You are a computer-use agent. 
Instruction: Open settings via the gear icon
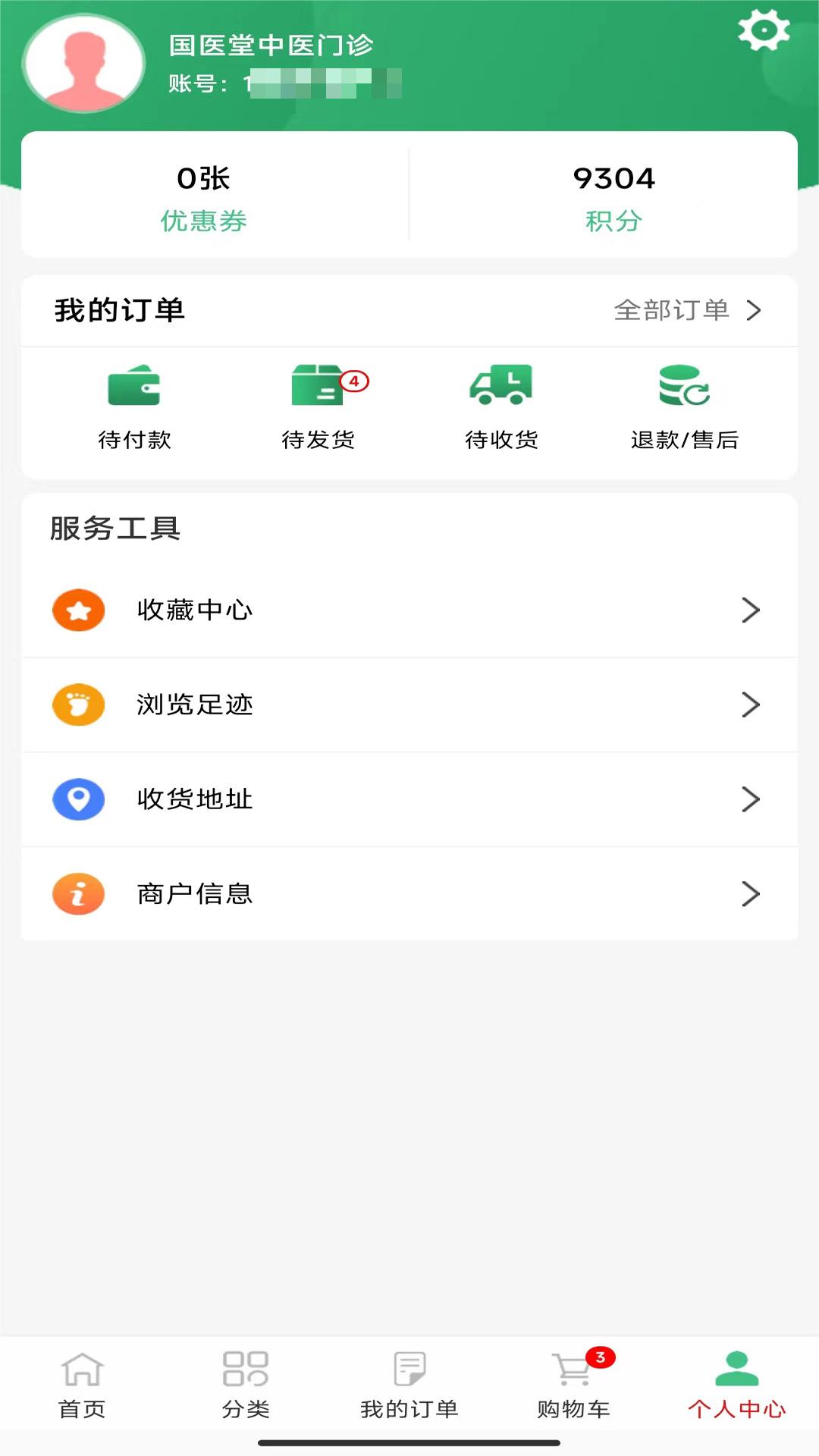pyautogui.click(x=763, y=30)
